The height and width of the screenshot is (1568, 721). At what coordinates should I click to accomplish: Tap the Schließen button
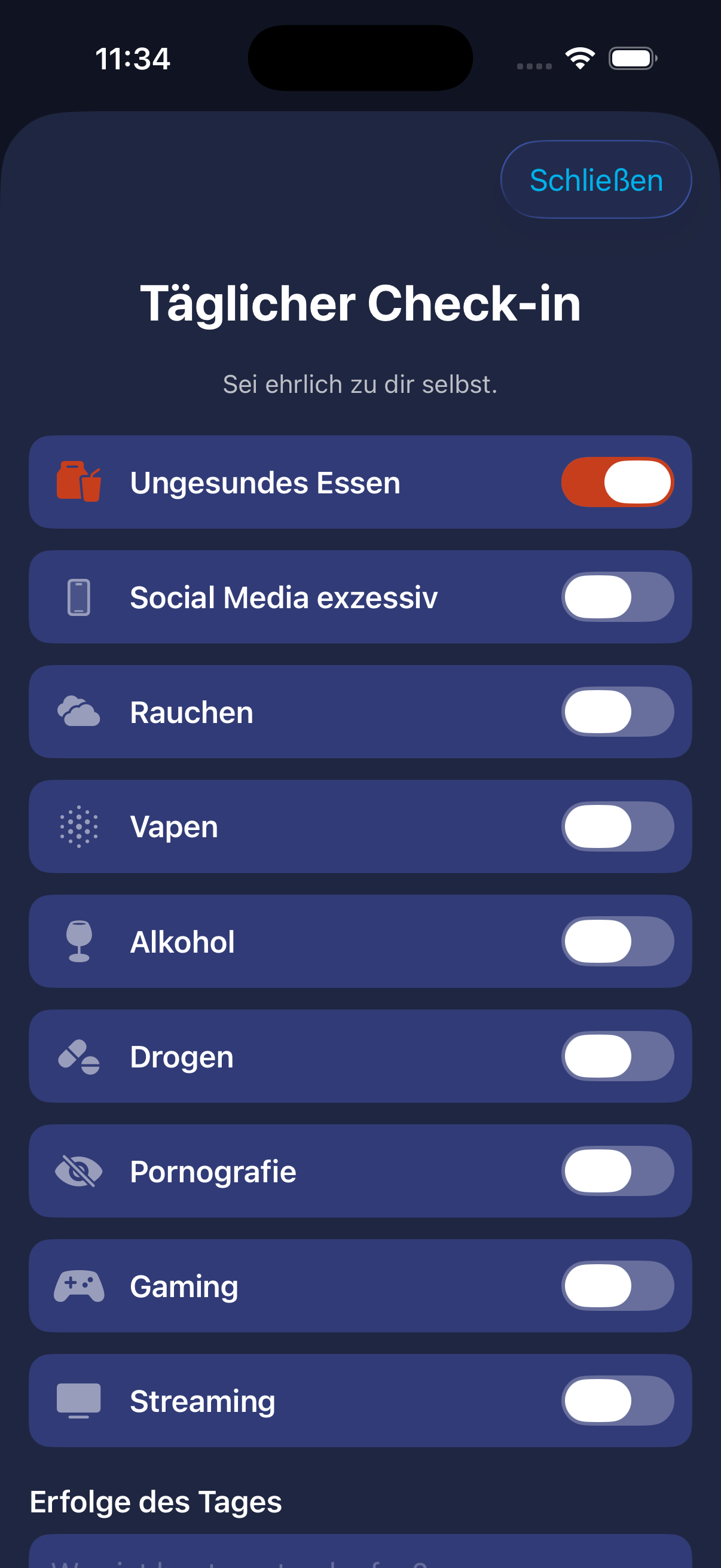[595, 179]
